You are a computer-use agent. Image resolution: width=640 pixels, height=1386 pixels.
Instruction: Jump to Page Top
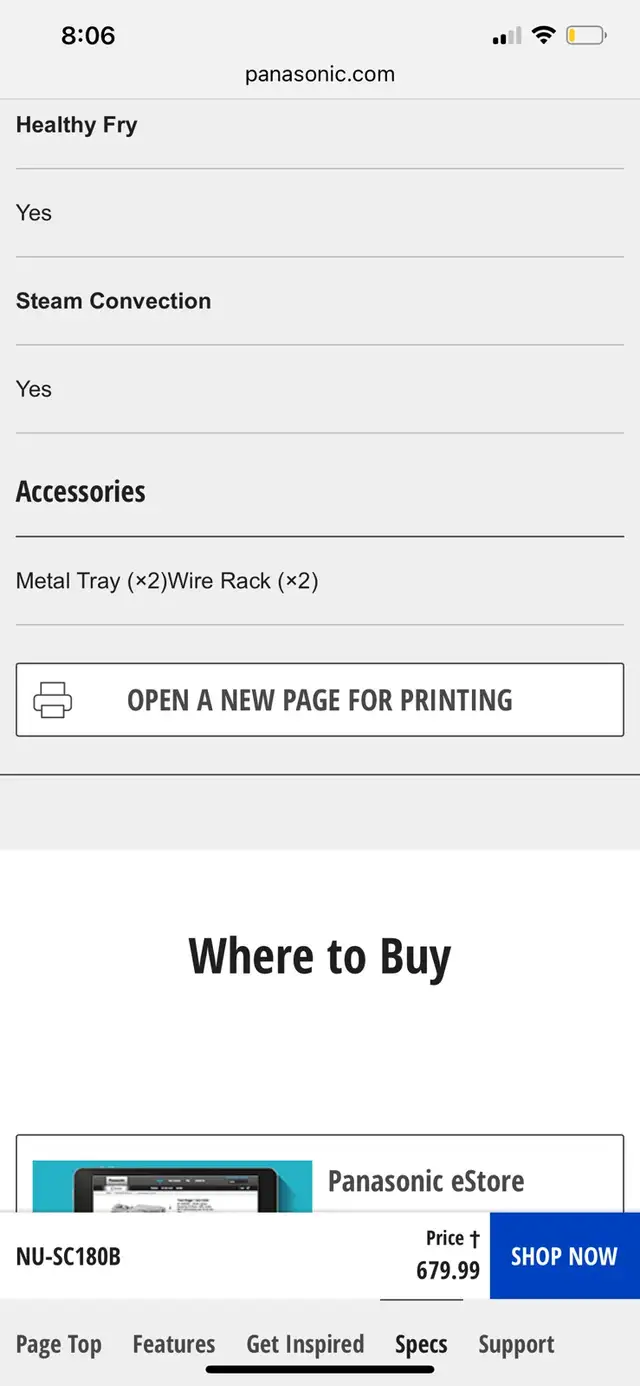click(59, 1345)
